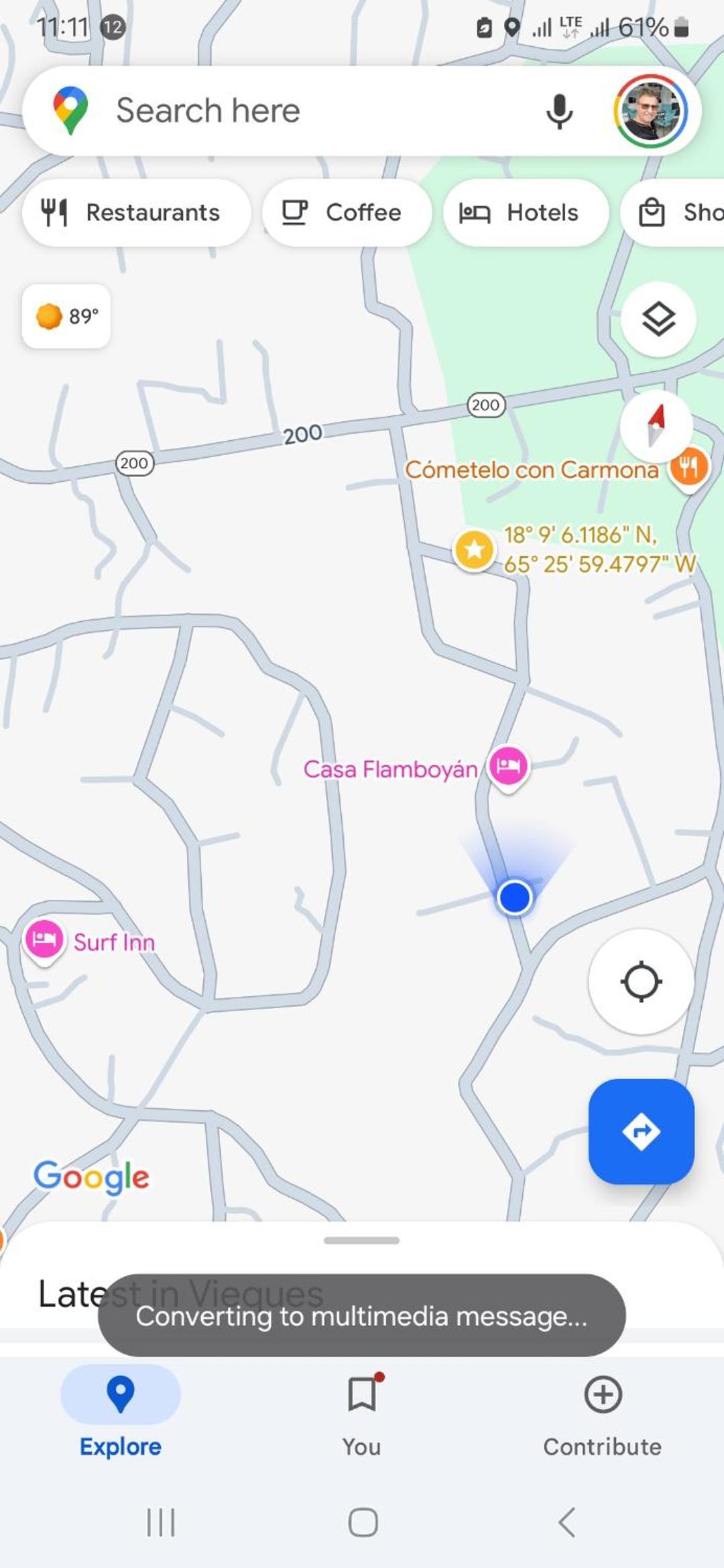
Task: Open the starred saved coordinates pin
Action: click(474, 549)
